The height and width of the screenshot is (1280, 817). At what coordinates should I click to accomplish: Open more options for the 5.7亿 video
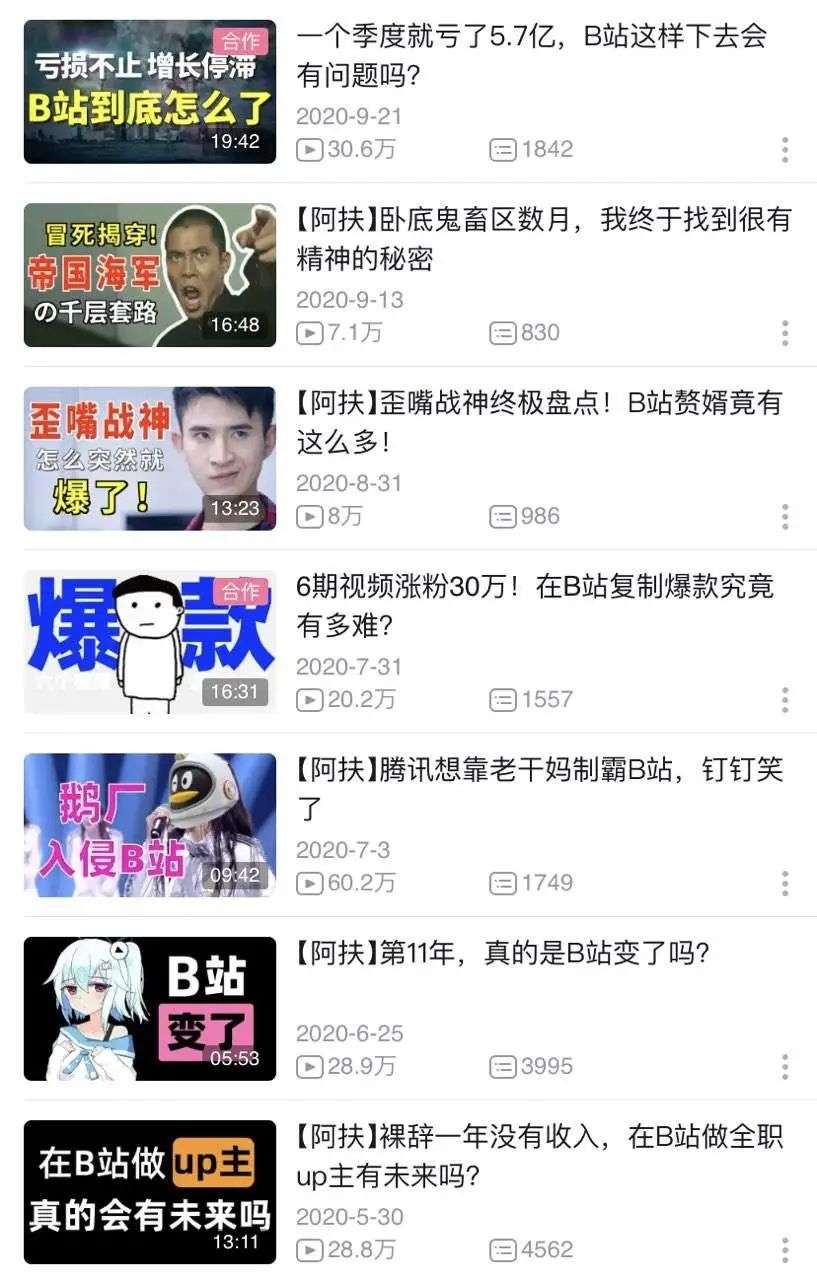coord(785,150)
